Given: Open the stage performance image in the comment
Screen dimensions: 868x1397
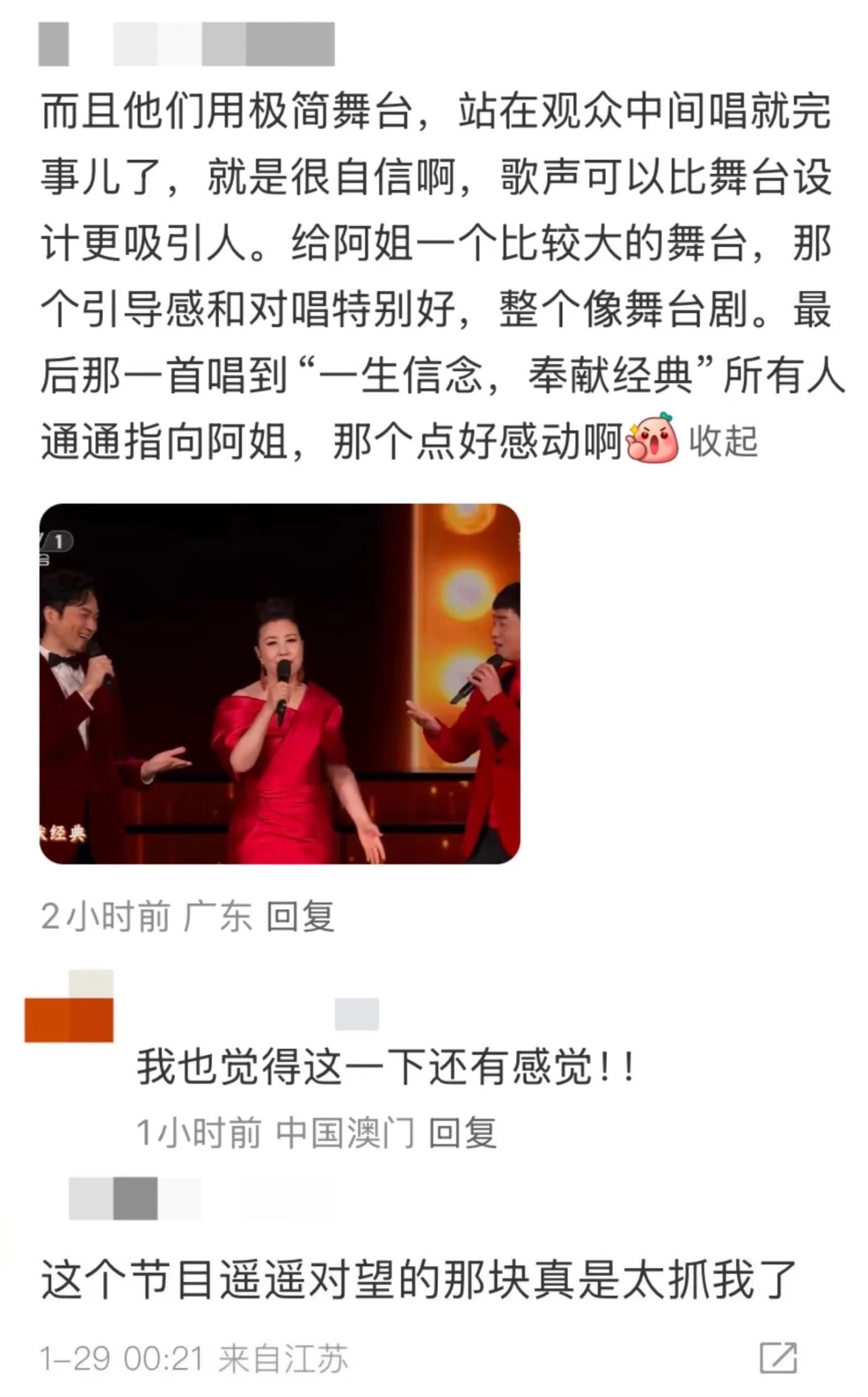Looking at the screenshot, I should coord(279,683).
